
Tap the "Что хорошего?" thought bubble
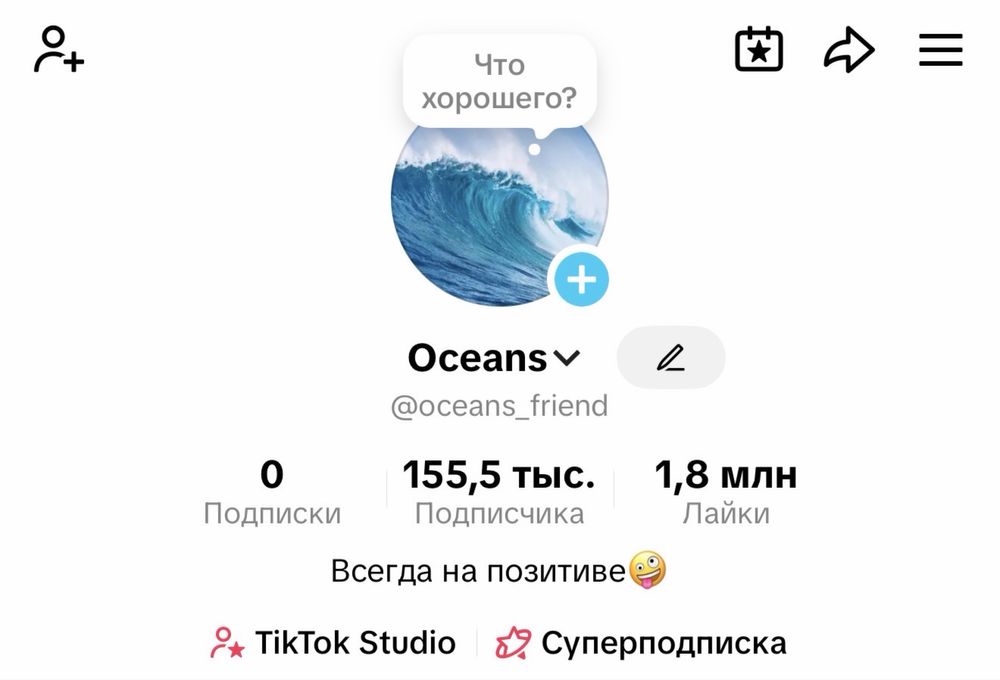(499, 82)
